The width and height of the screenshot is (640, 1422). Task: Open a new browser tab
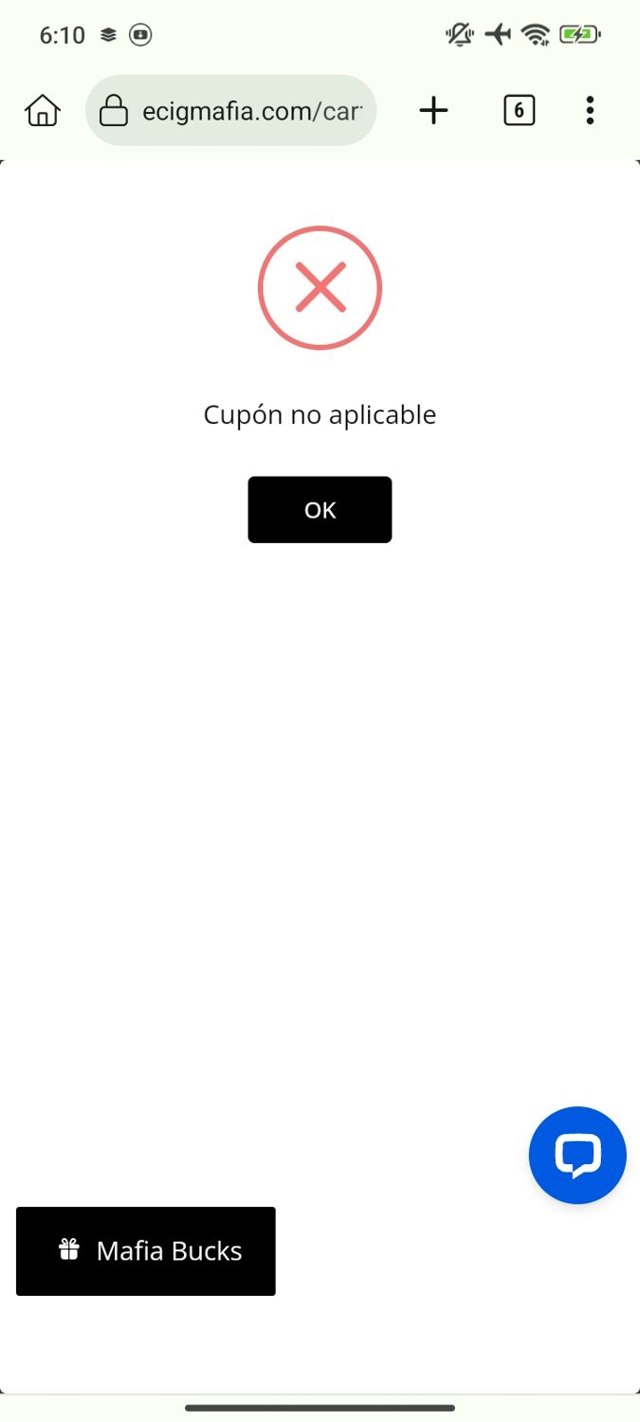[x=433, y=110]
